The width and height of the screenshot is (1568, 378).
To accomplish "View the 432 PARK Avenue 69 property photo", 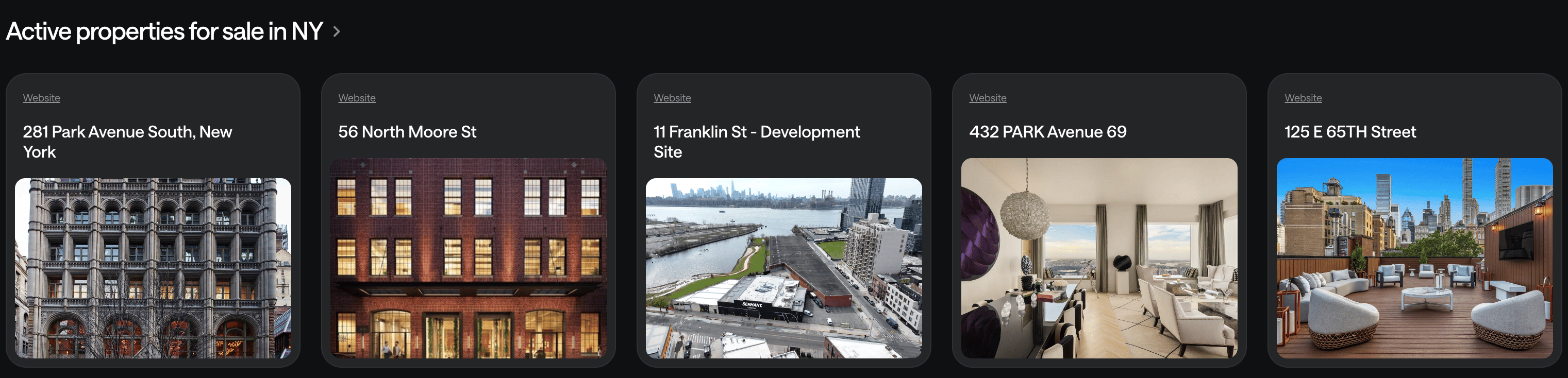I will click(1099, 259).
